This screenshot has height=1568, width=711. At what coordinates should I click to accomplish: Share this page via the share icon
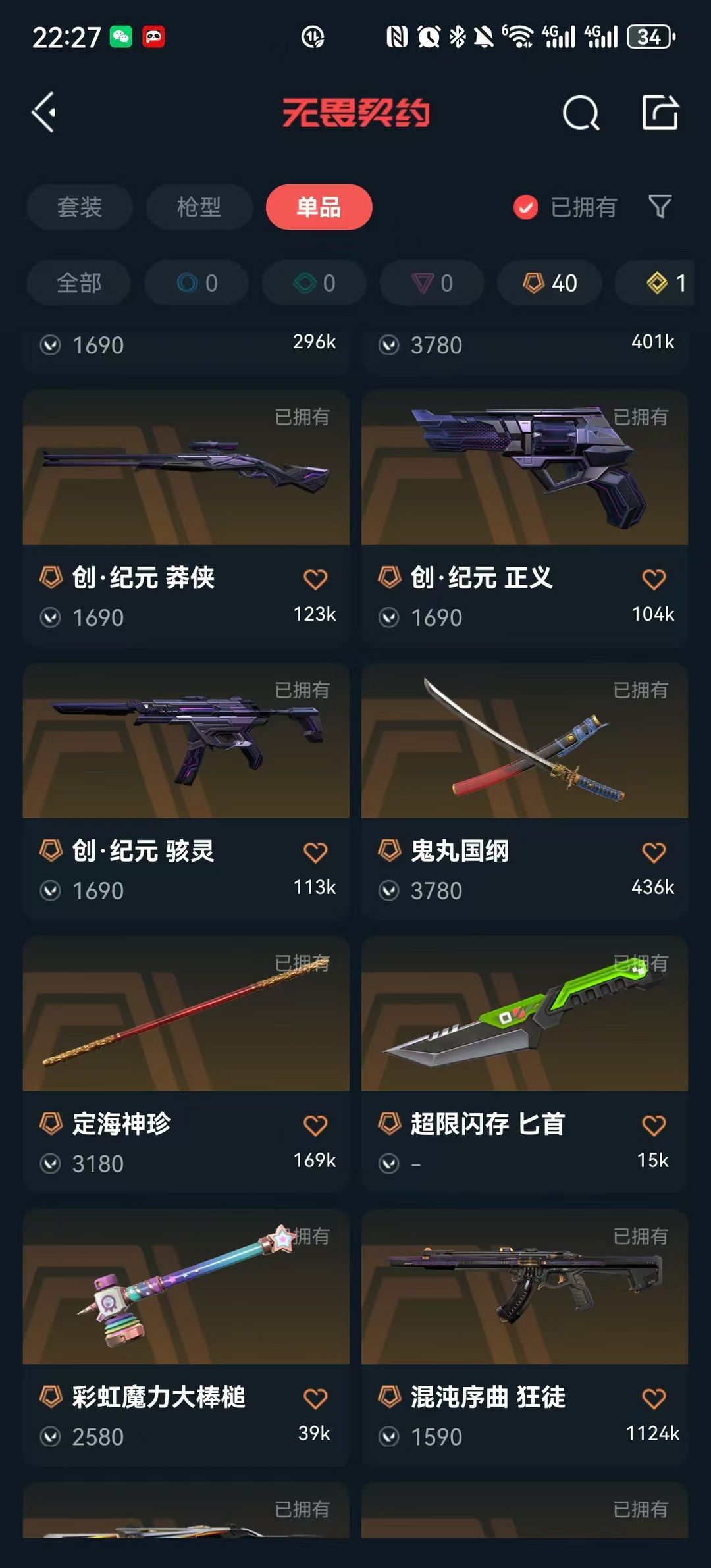[x=660, y=113]
